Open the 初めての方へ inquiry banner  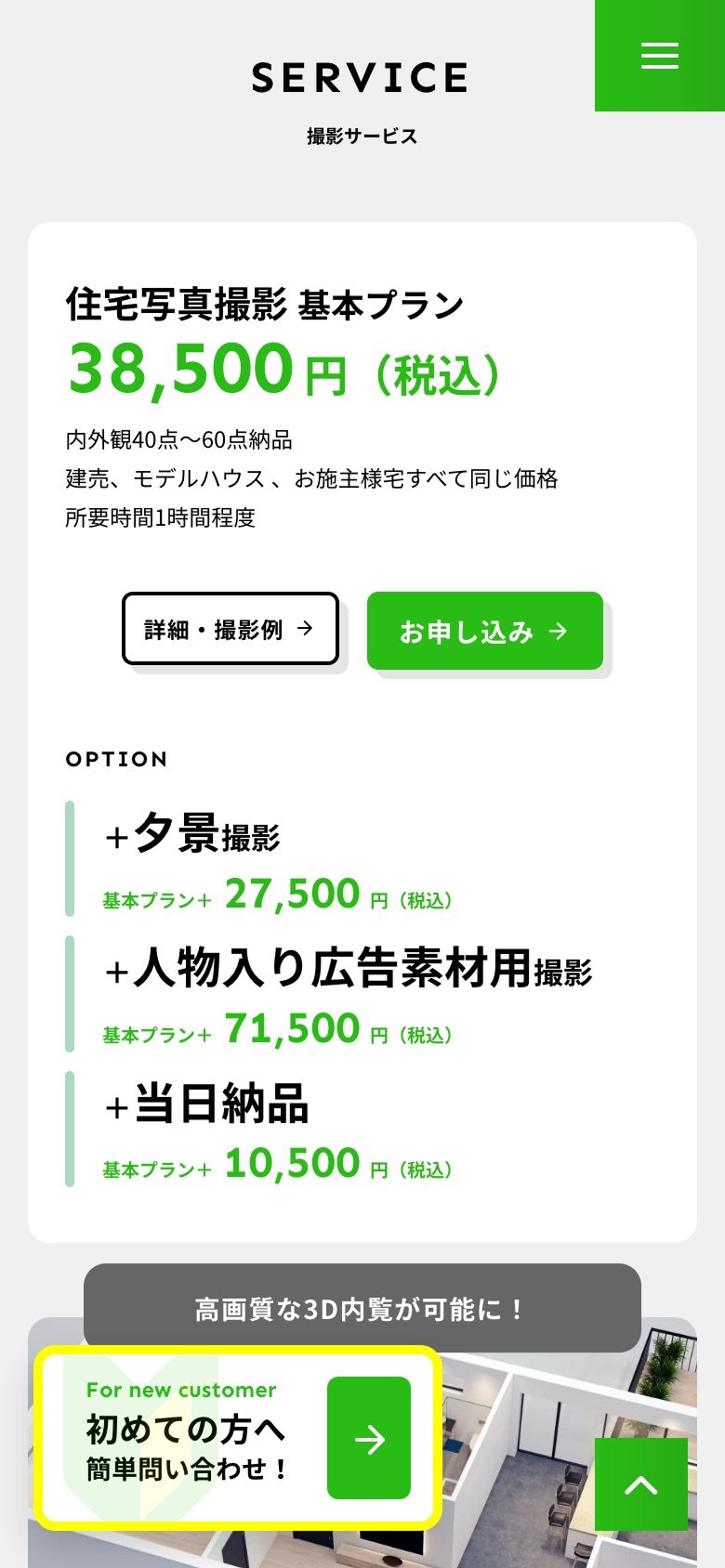pos(238,1437)
